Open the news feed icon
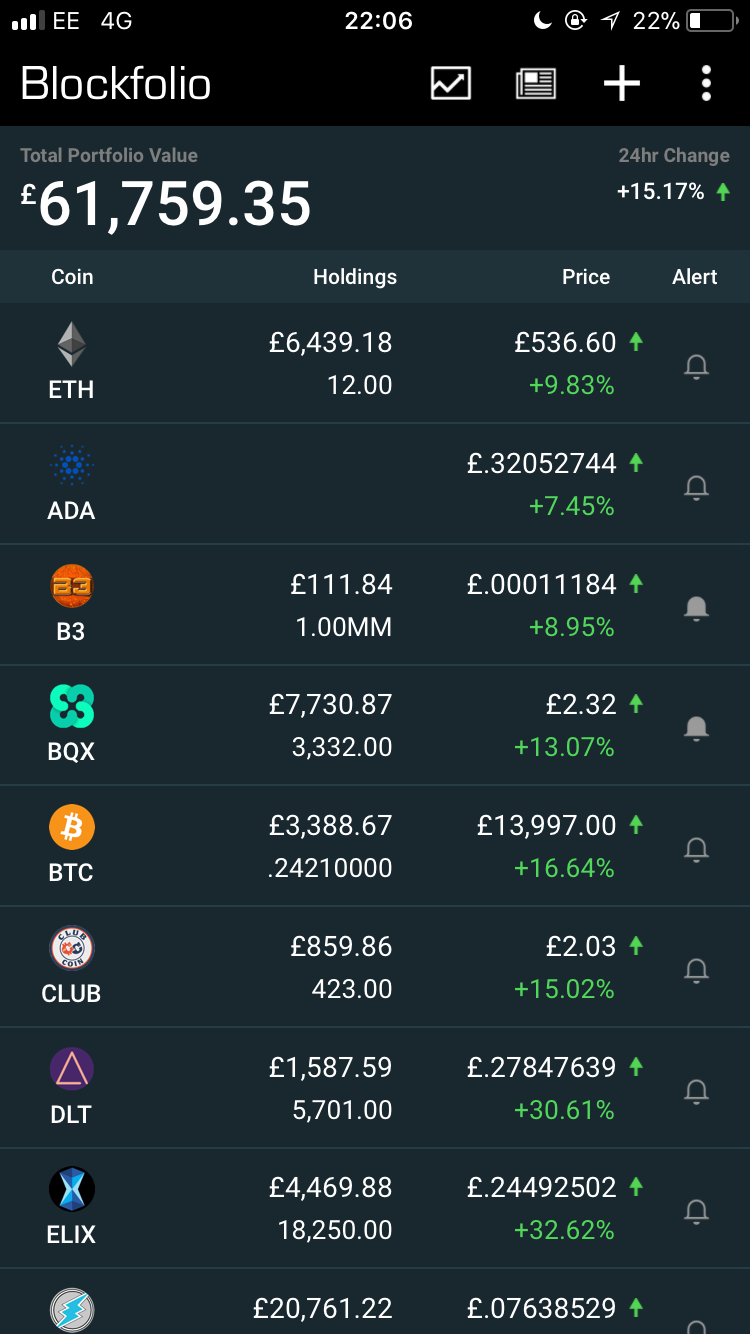Viewport: 750px width, 1334px height. point(536,83)
